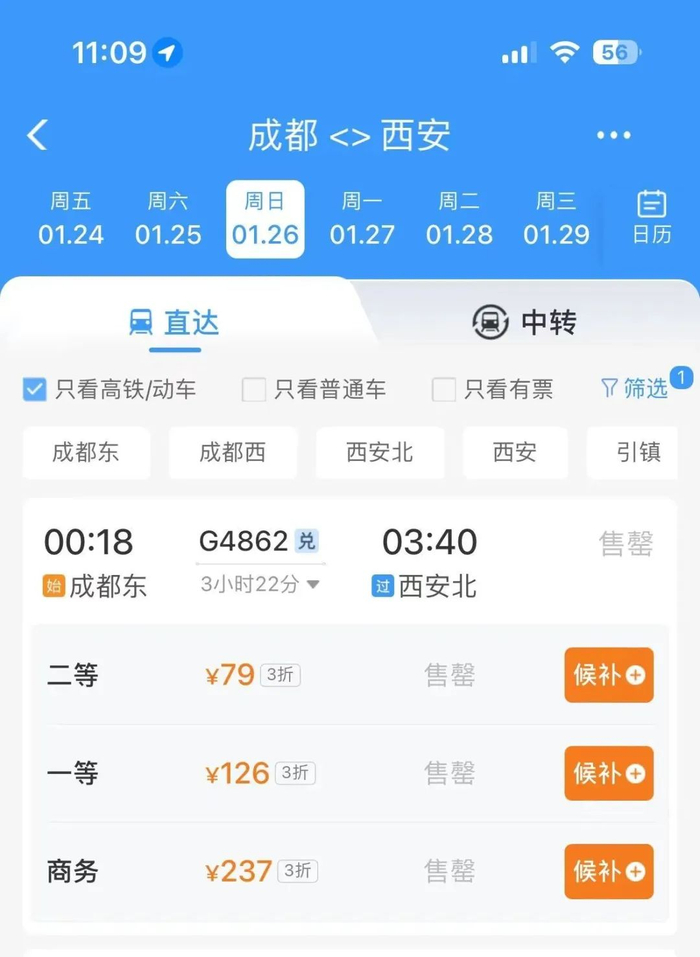Viewport: 700px width, 957px height.
Task: Filter by 成都西 station chip
Action: click(x=232, y=452)
